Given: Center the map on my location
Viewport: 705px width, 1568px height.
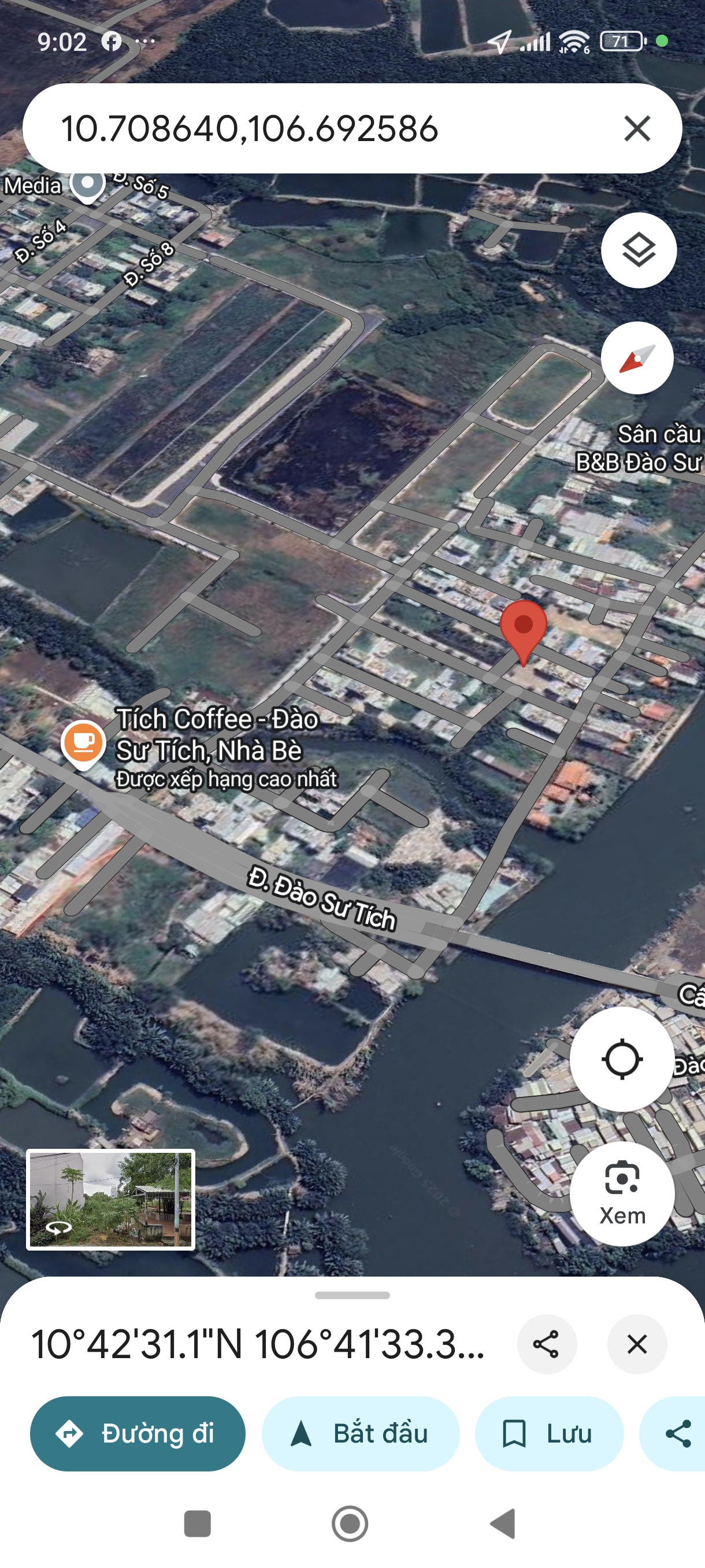Looking at the screenshot, I should 622,1059.
